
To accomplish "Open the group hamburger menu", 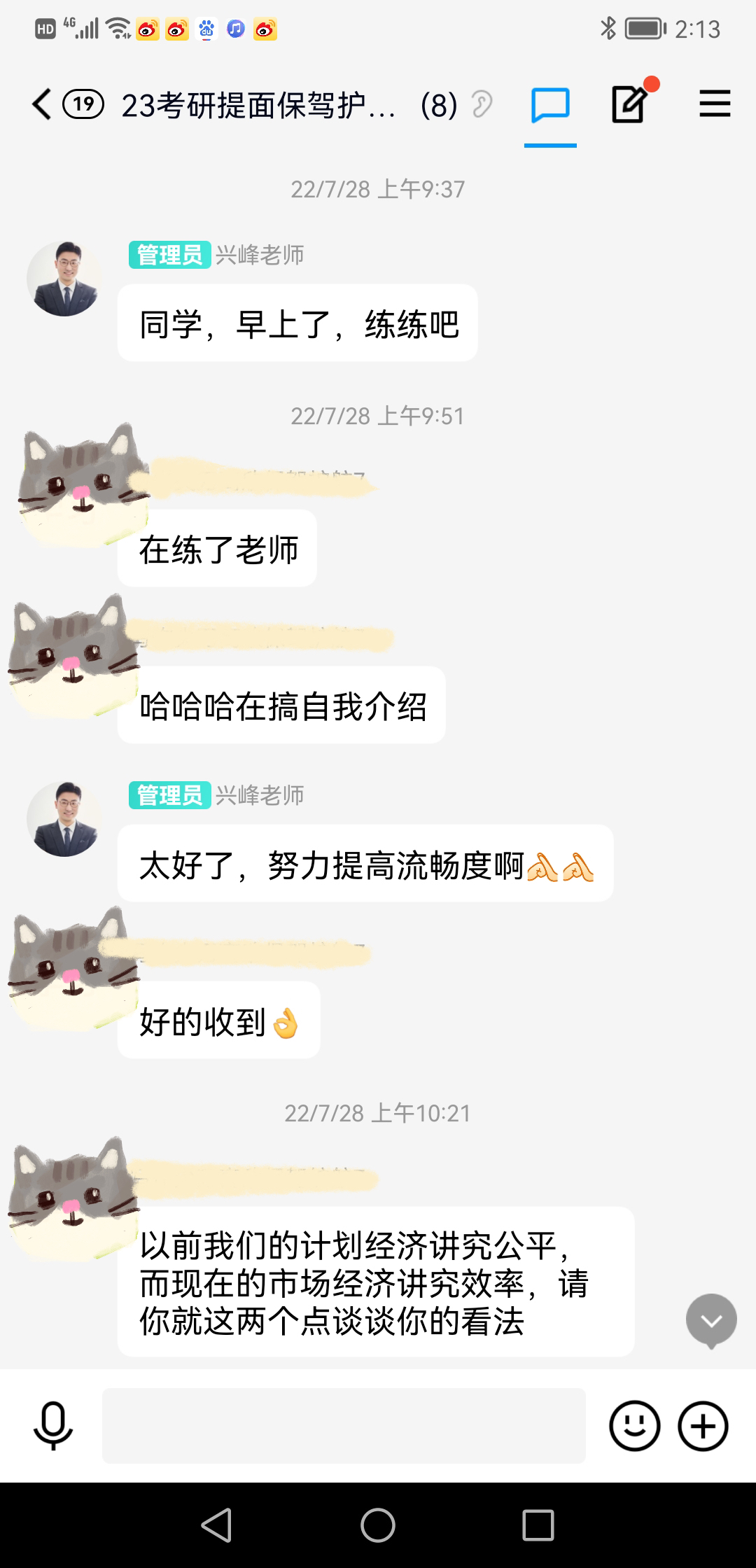I will pos(715,105).
